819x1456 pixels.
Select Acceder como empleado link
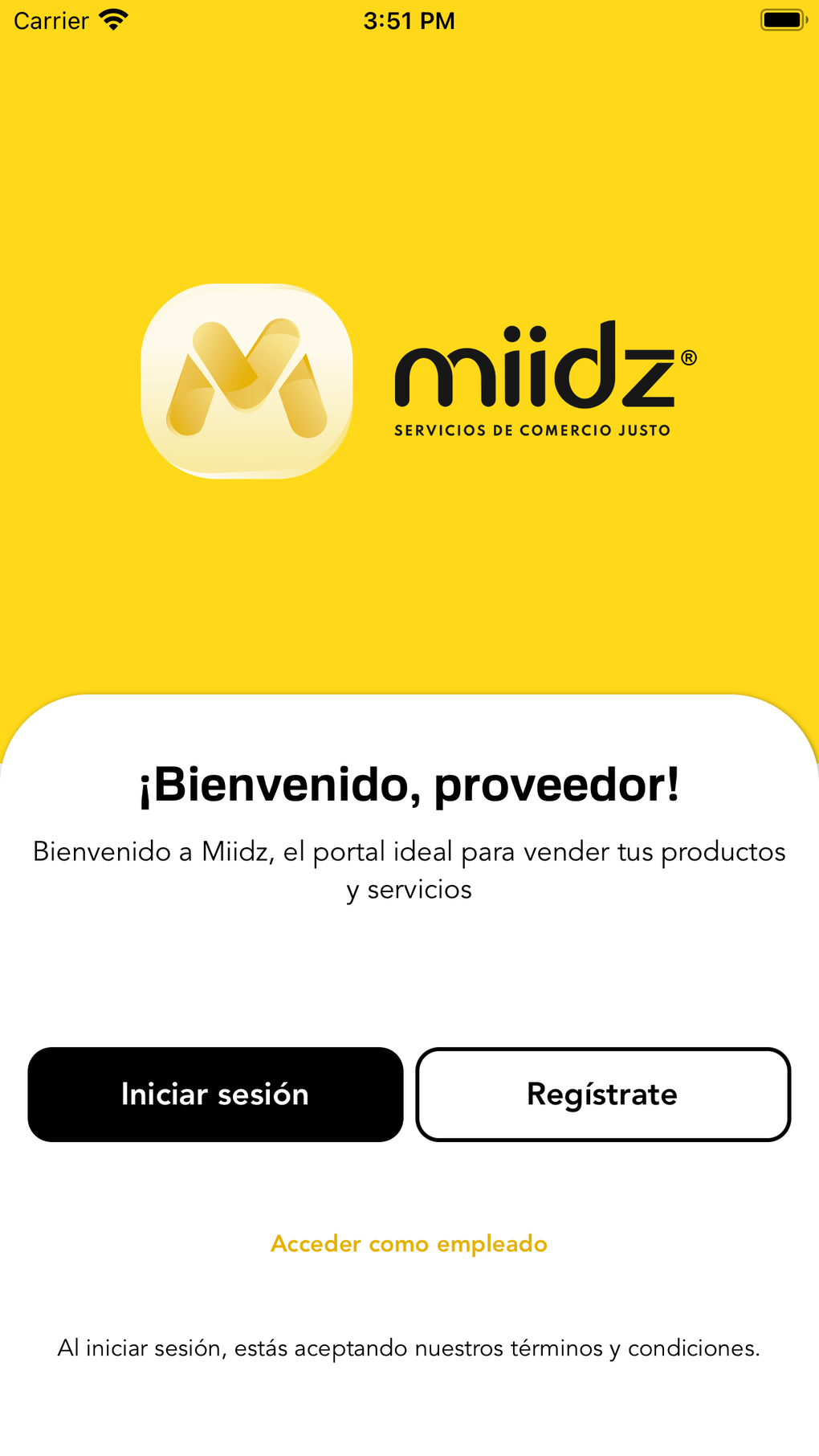pyautogui.click(x=409, y=1243)
